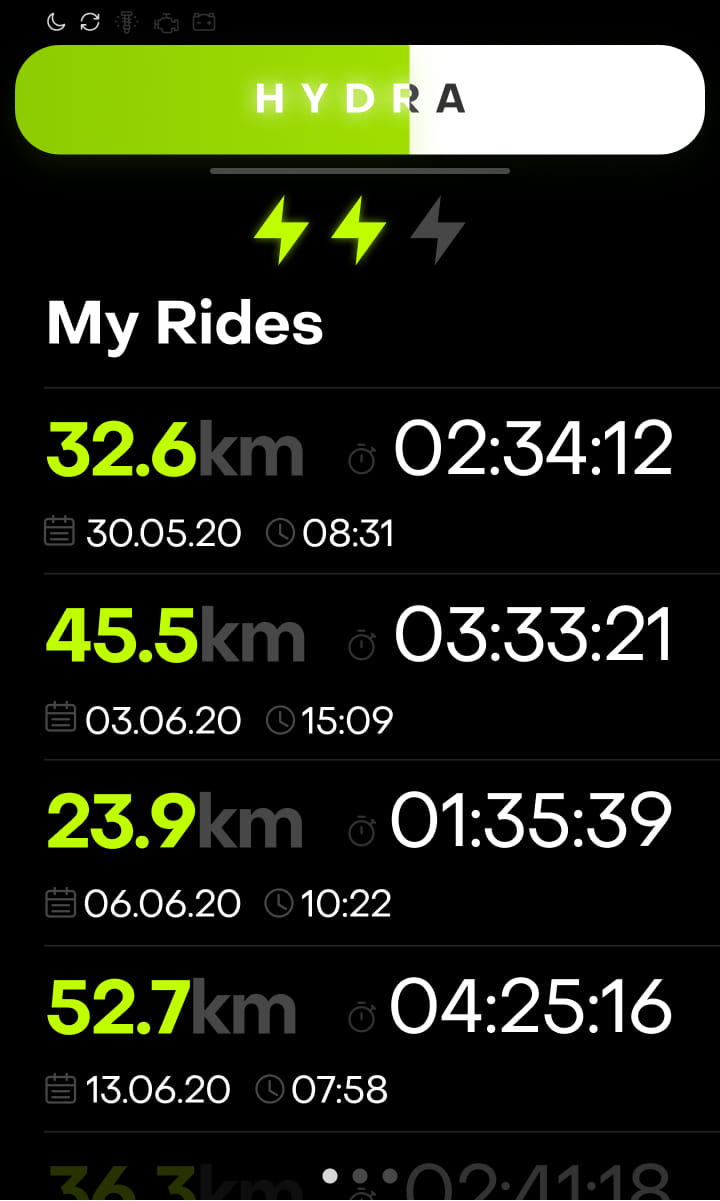Select the third grey lightning bolt level
Viewport: 720px width, 1201px height.
pyautogui.click(x=438, y=230)
